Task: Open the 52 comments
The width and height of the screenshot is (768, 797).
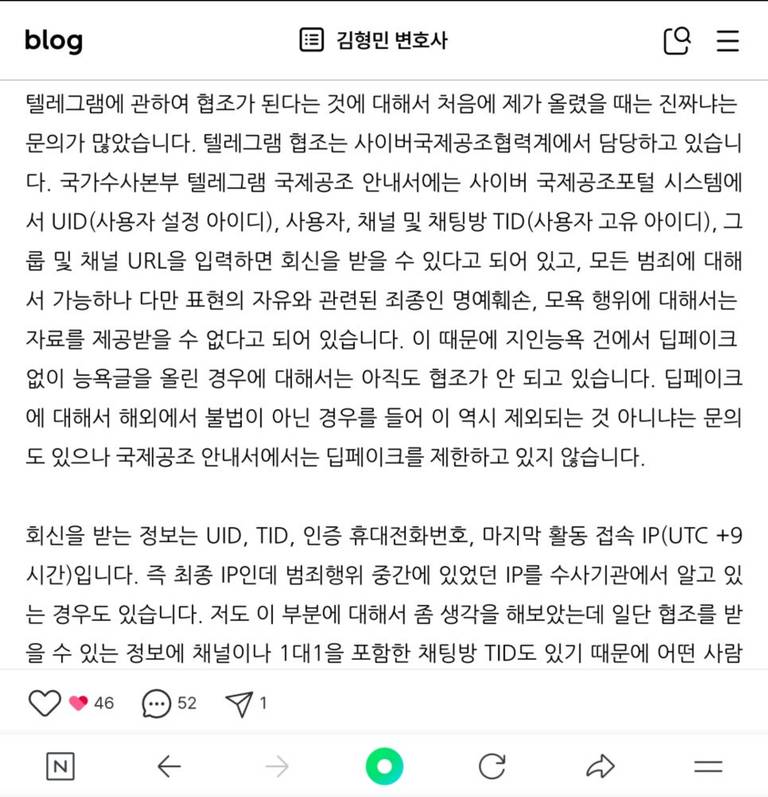Action: click(x=157, y=703)
